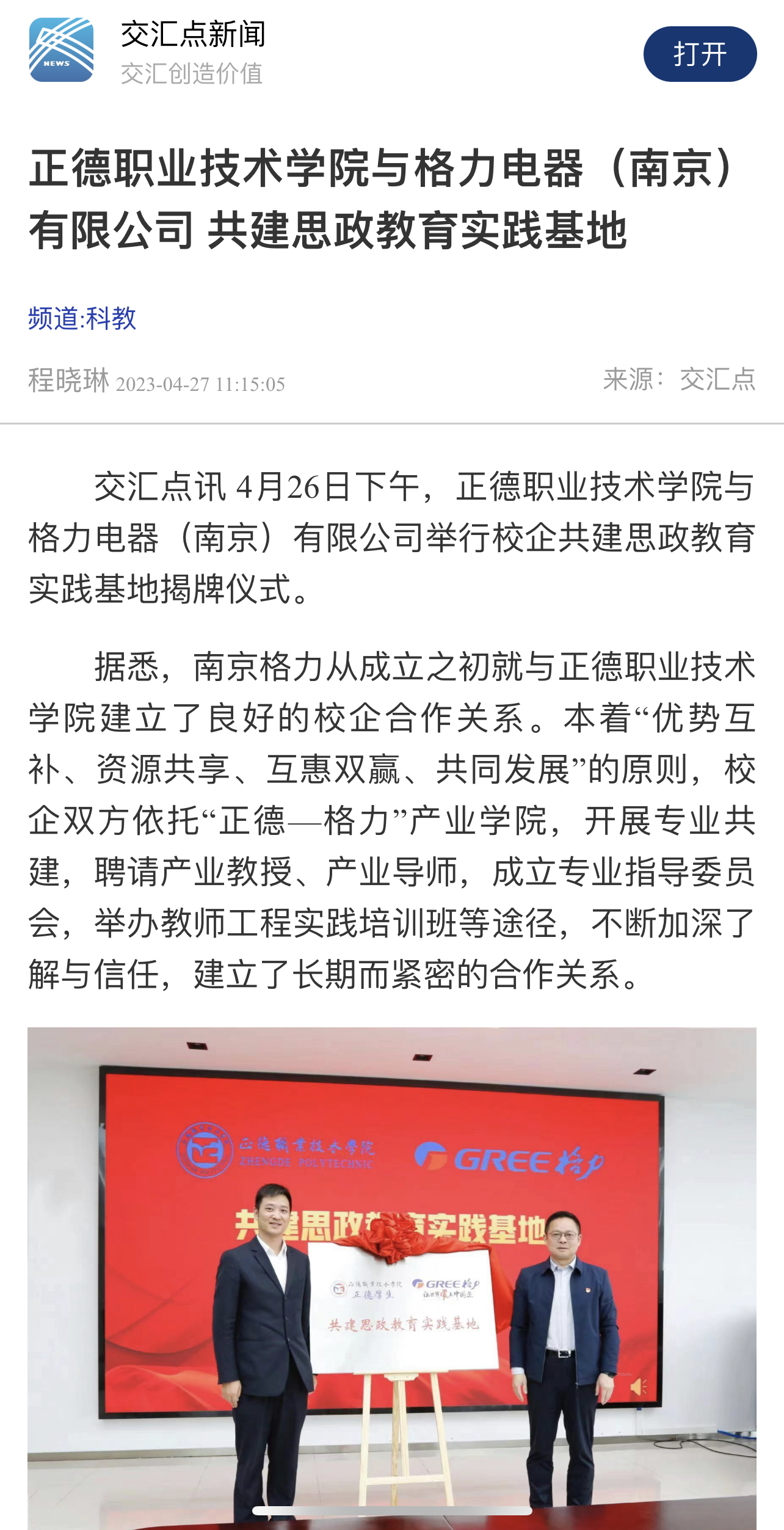Tap the 打开 button to open the app

pos(700,54)
